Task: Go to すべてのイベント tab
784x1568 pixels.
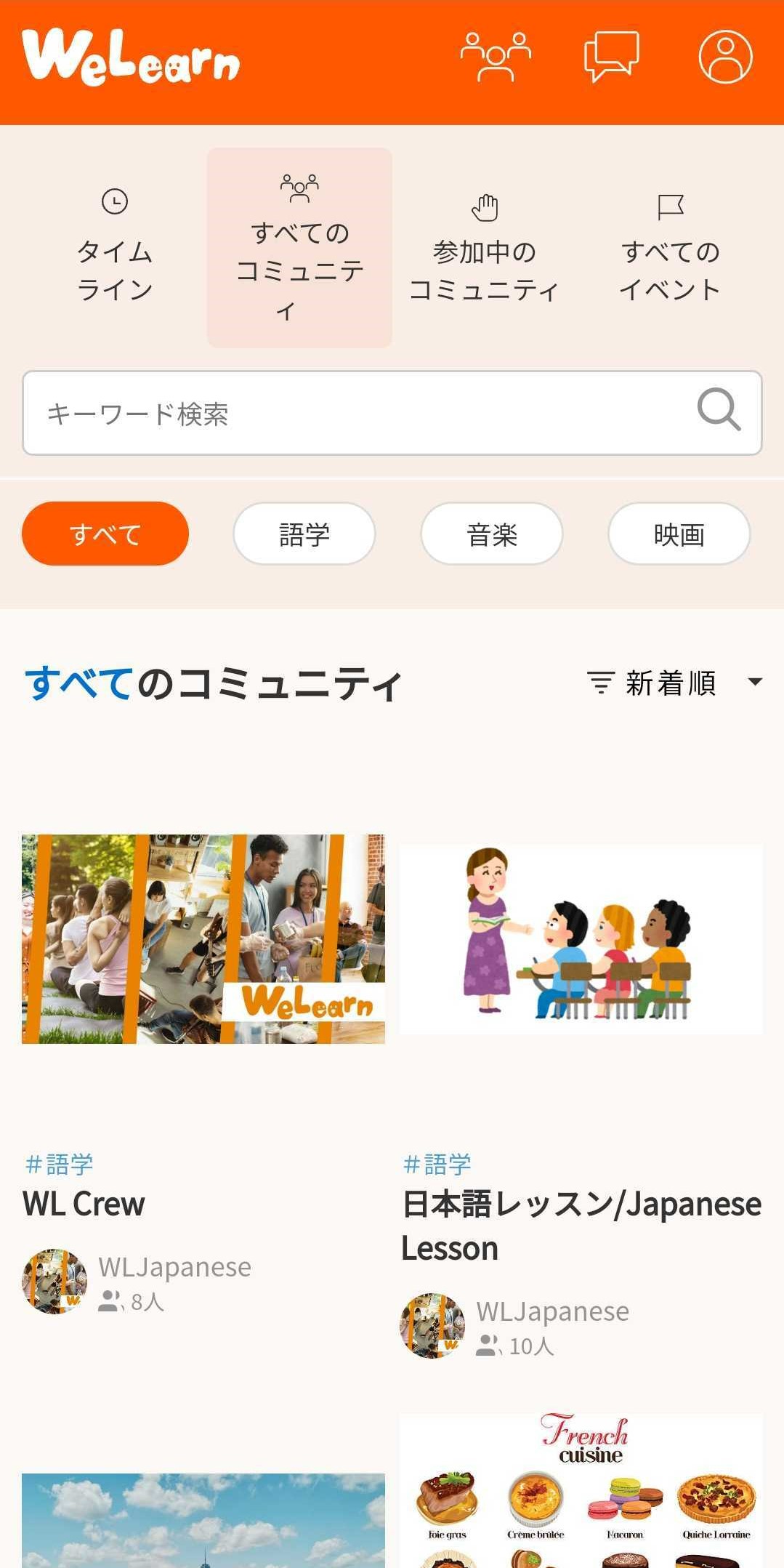Action: pos(669,247)
